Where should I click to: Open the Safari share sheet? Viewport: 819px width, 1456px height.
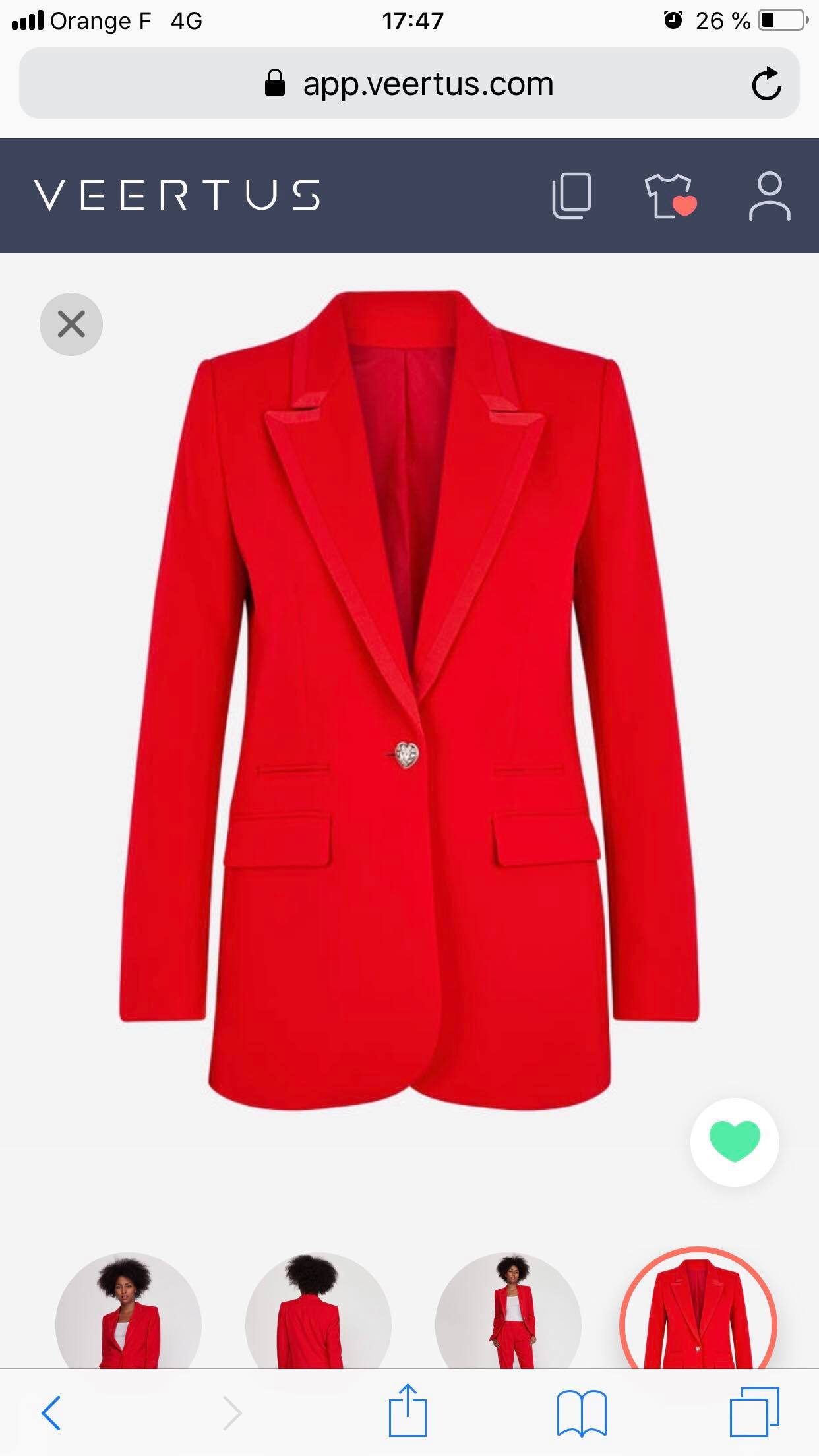408,1410
